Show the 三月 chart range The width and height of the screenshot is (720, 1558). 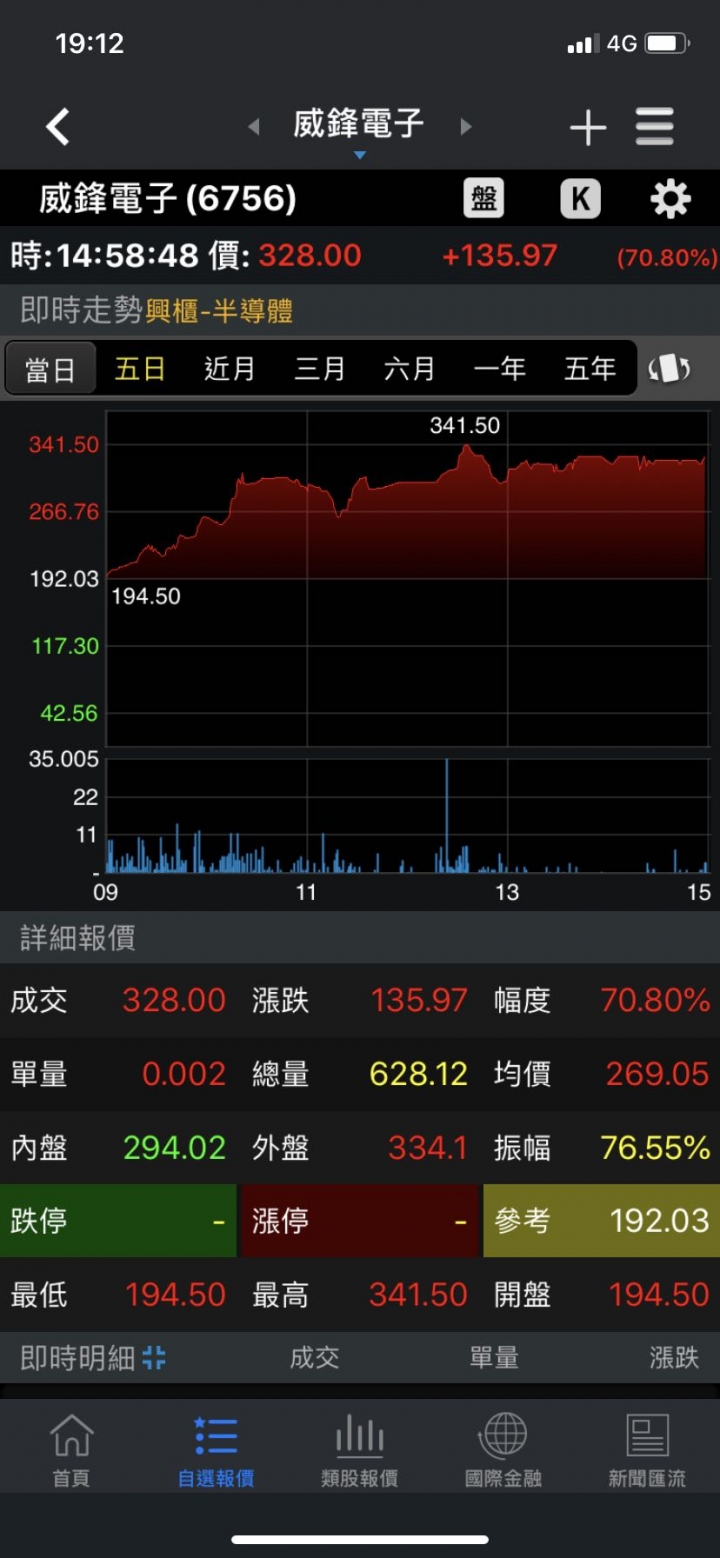(x=320, y=369)
